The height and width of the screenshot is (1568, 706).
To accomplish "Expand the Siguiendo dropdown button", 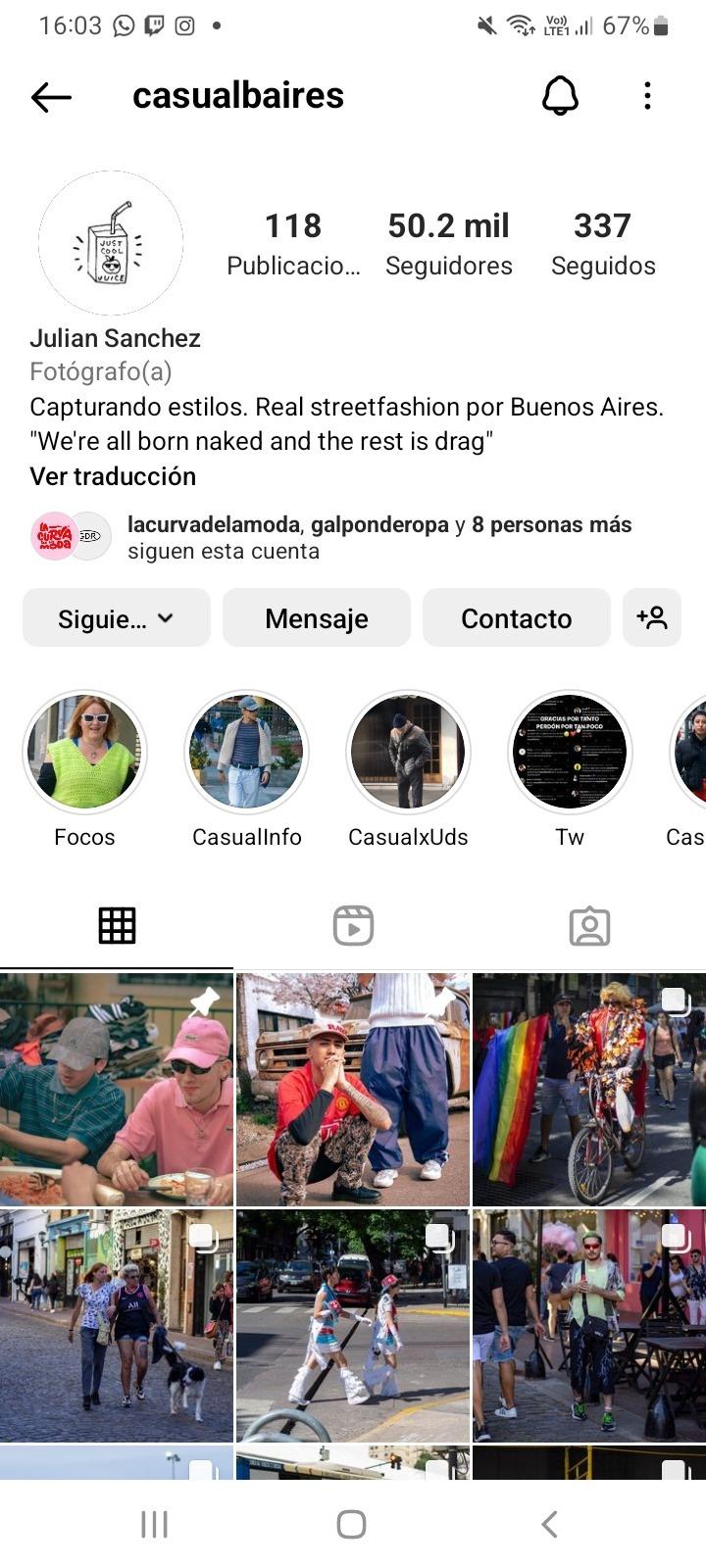I will 117,618.
